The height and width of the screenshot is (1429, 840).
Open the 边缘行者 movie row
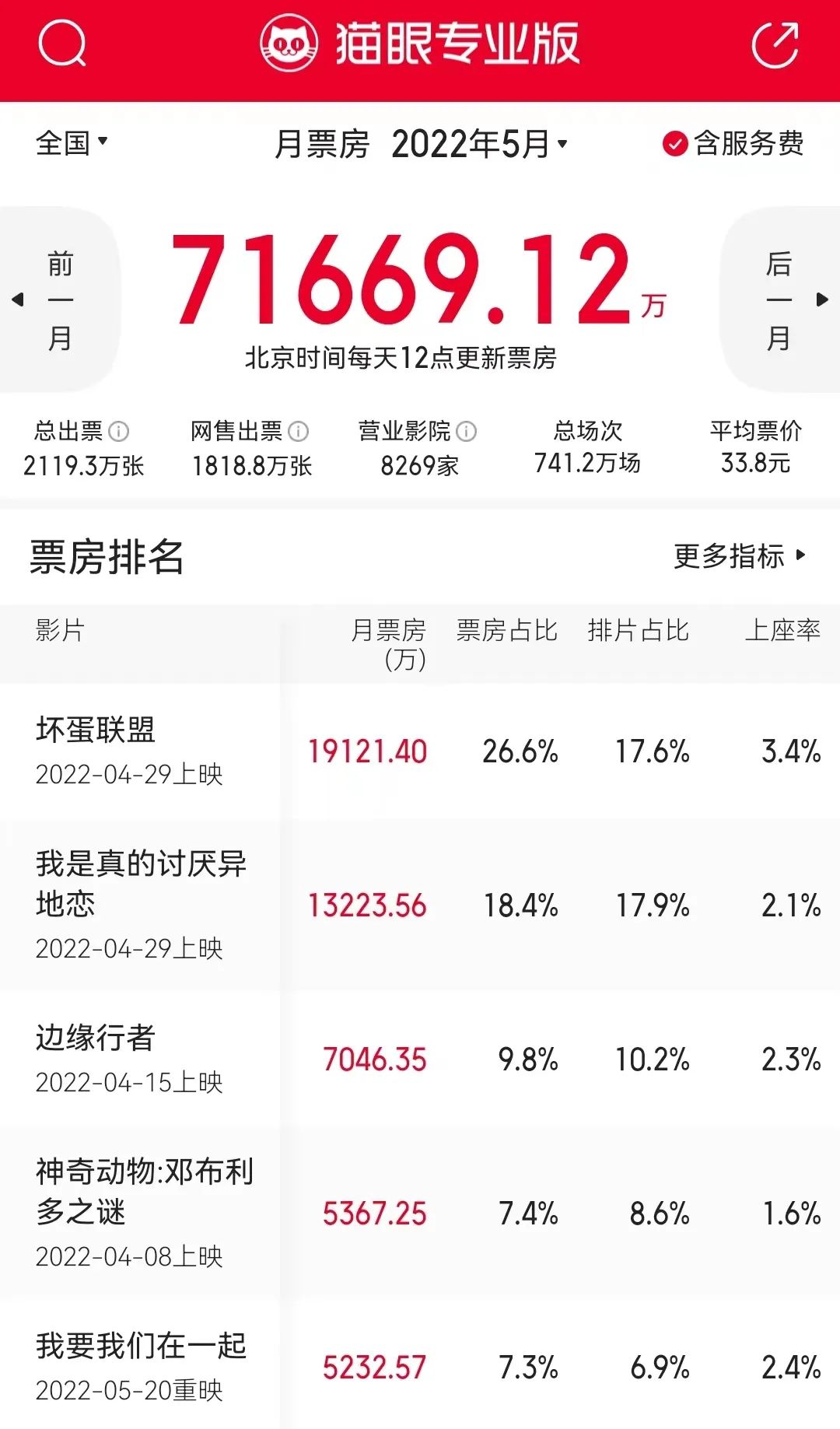(420, 1059)
